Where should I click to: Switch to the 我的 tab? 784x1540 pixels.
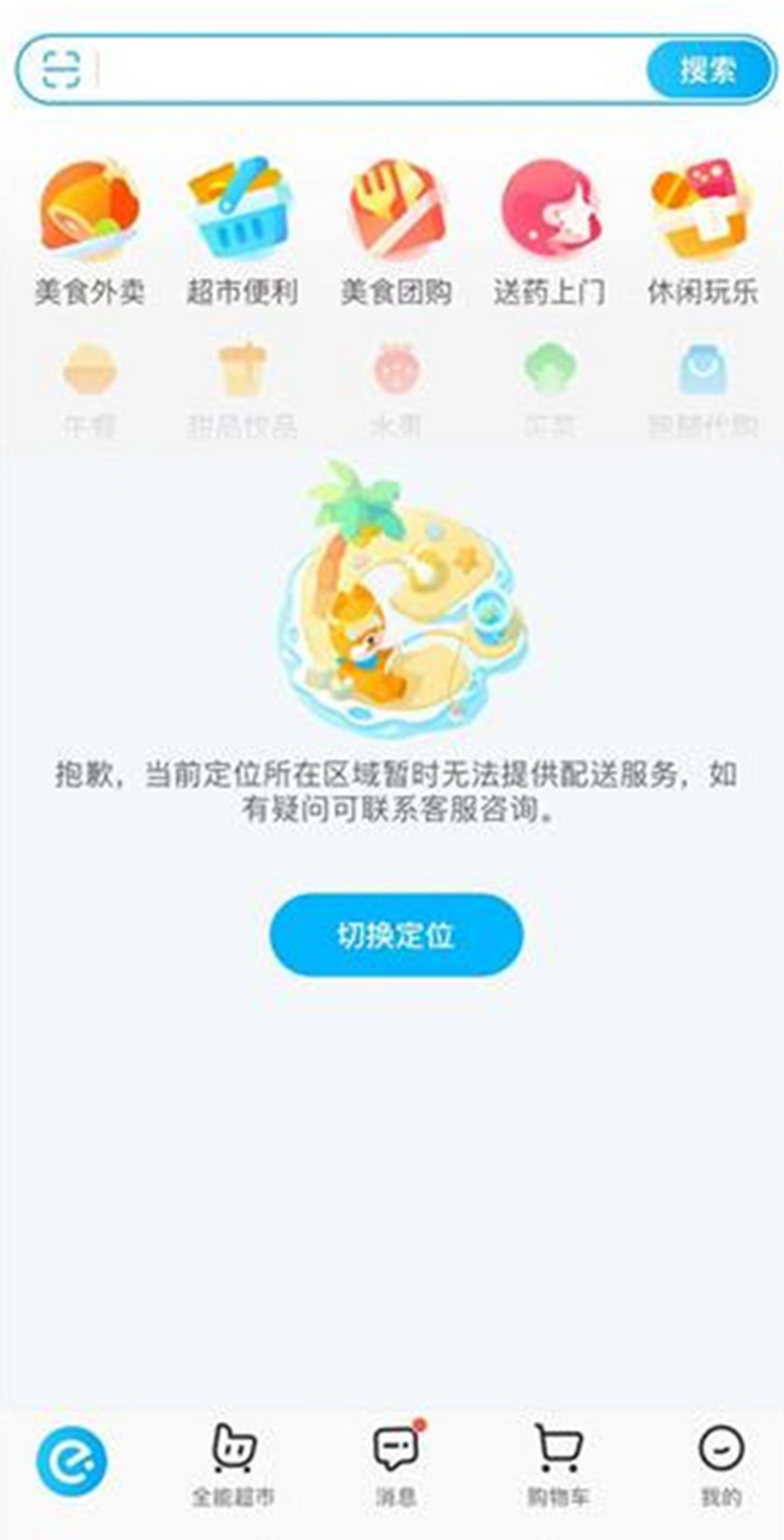tap(720, 1465)
